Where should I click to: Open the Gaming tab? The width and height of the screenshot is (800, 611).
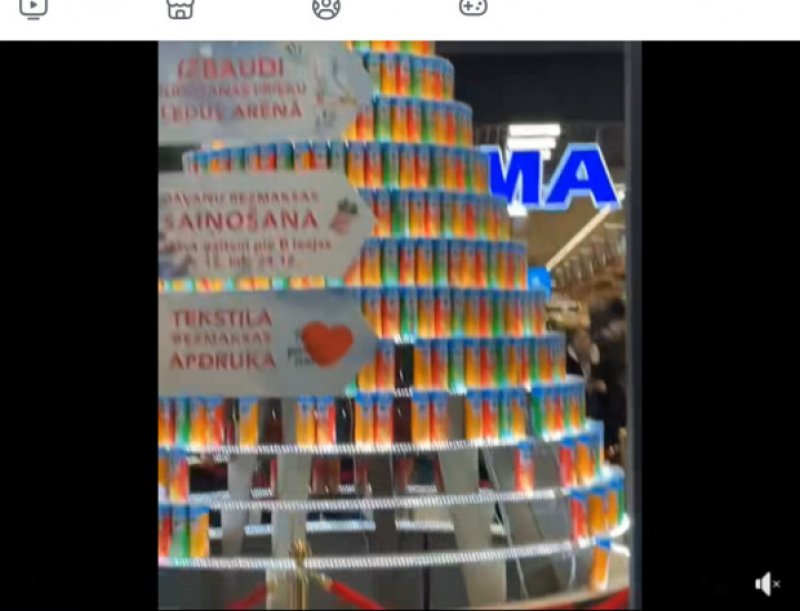pos(473,8)
